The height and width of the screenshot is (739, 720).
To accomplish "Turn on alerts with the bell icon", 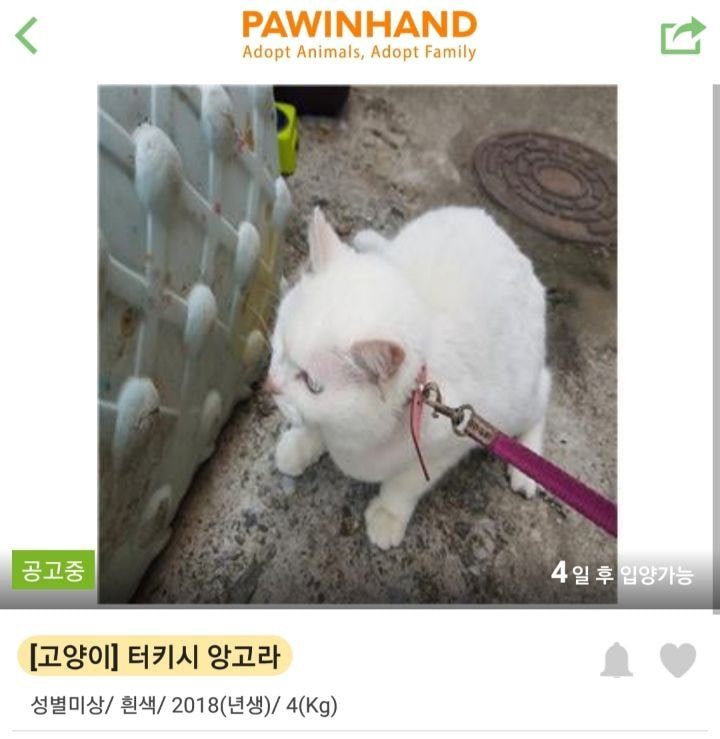I will click(617, 660).
